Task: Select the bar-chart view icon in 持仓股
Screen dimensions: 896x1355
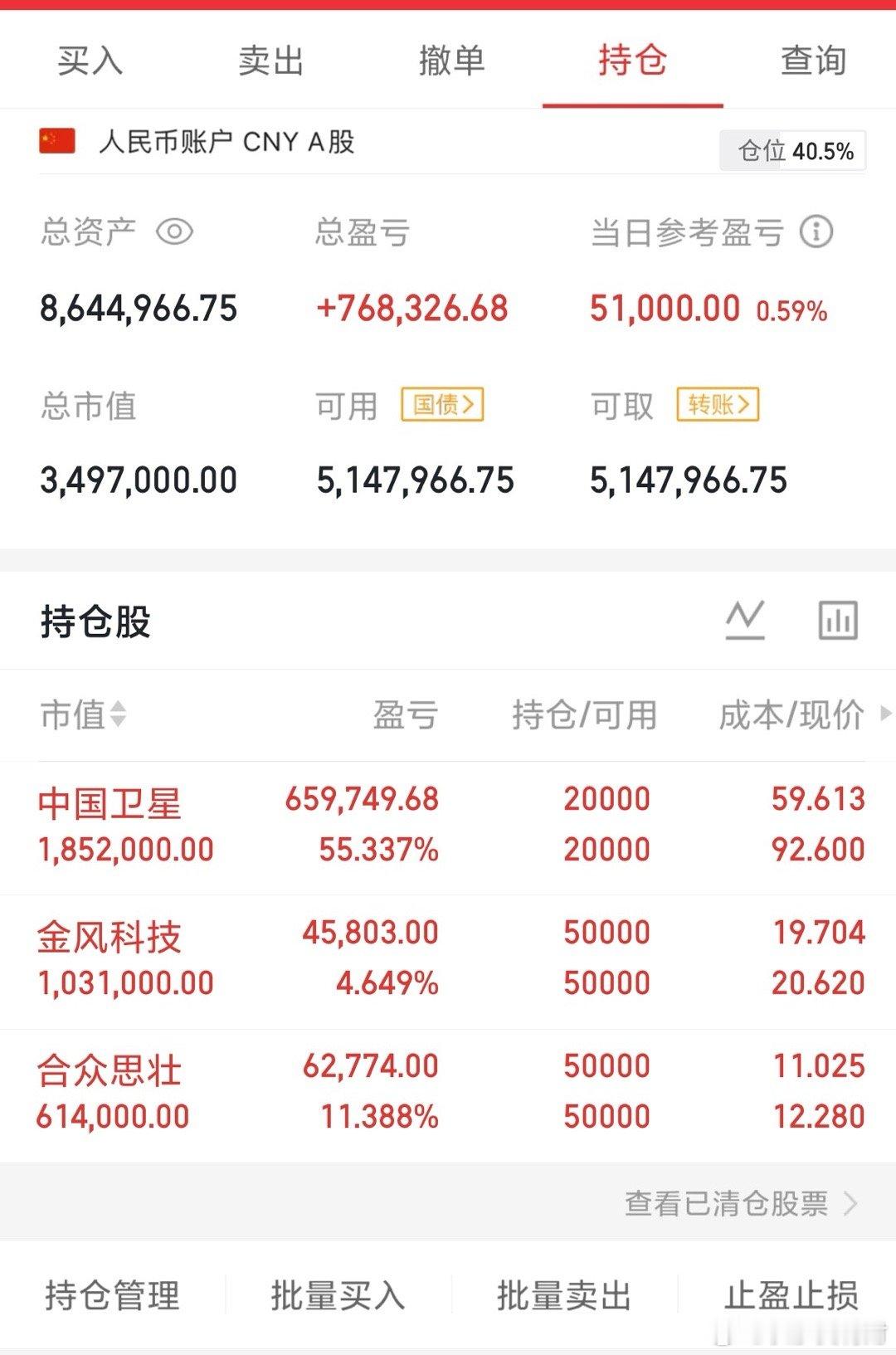Action: click(x=836, y=621)
